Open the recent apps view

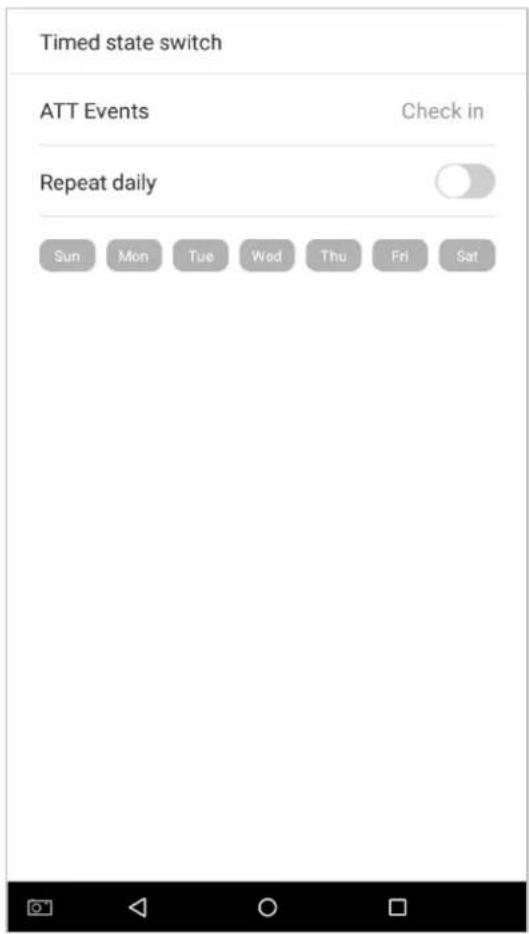[397, 907]
